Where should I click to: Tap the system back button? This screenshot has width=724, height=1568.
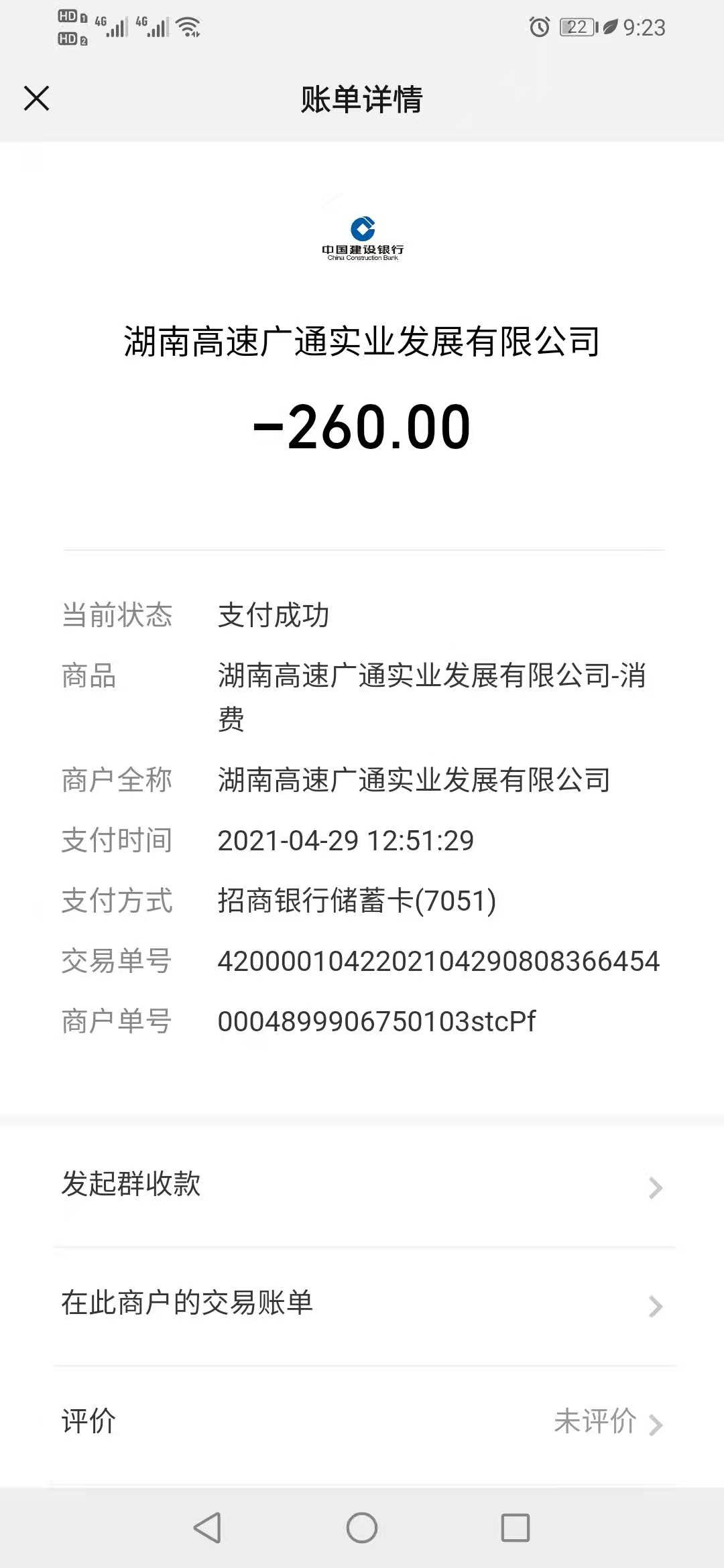pyautogui.click(x=208, y=1528)
